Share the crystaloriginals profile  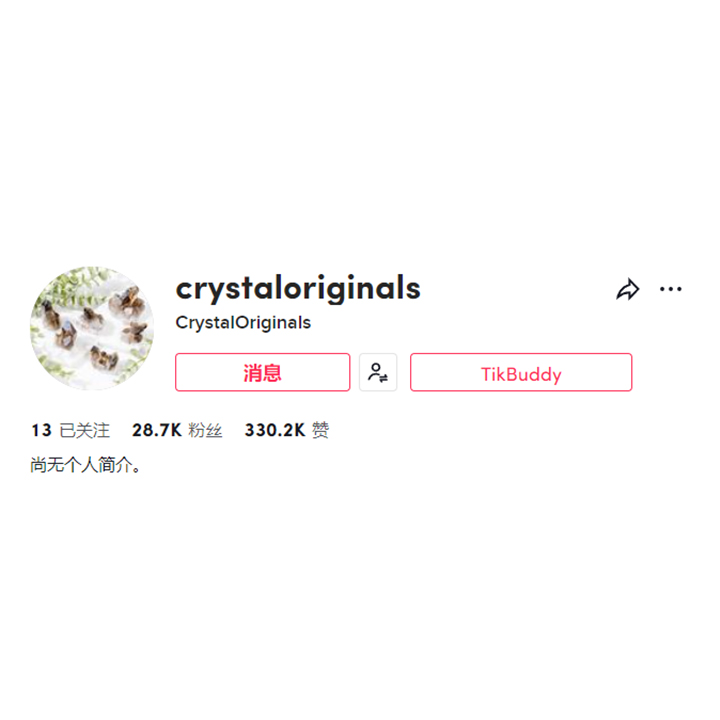[x=627, y=290]
